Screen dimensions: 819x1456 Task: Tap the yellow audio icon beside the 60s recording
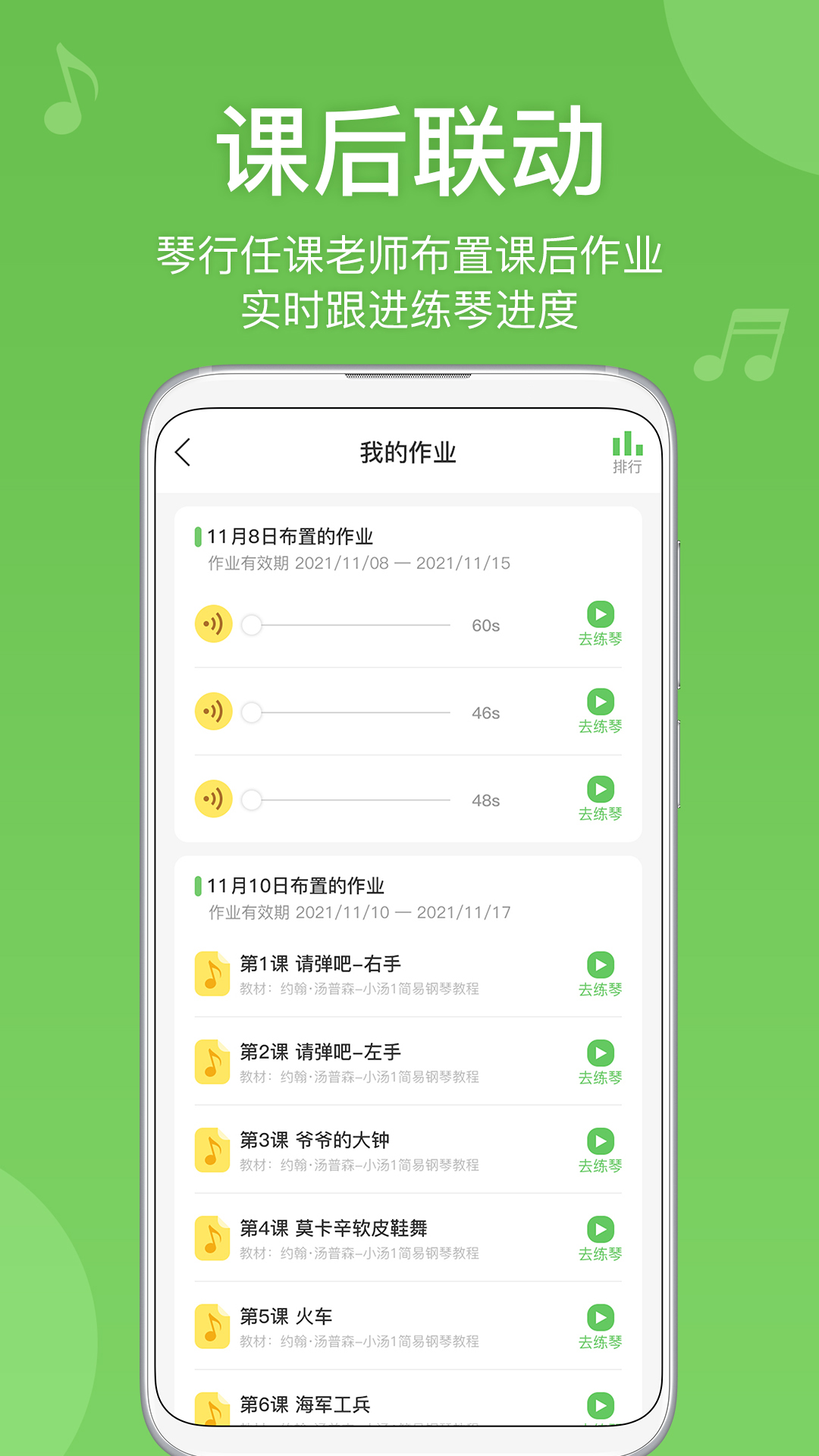(214, 625)
